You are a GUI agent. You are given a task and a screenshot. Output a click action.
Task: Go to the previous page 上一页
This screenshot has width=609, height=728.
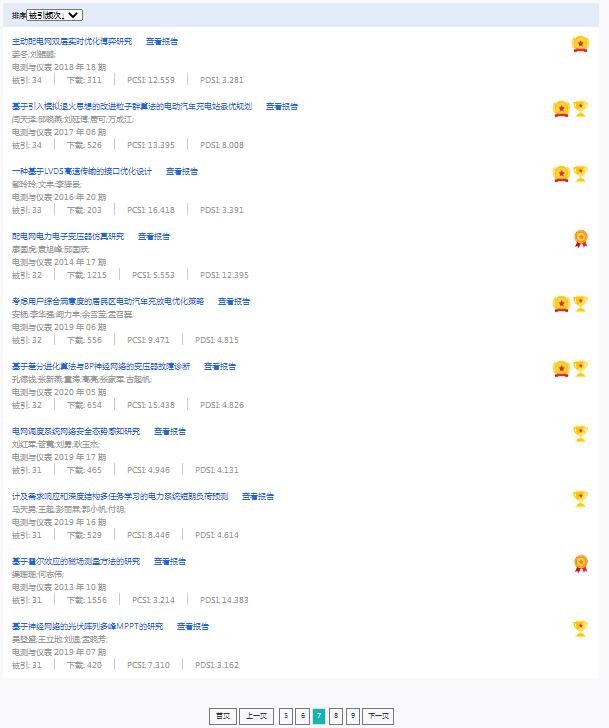click(x=256, y=716)
